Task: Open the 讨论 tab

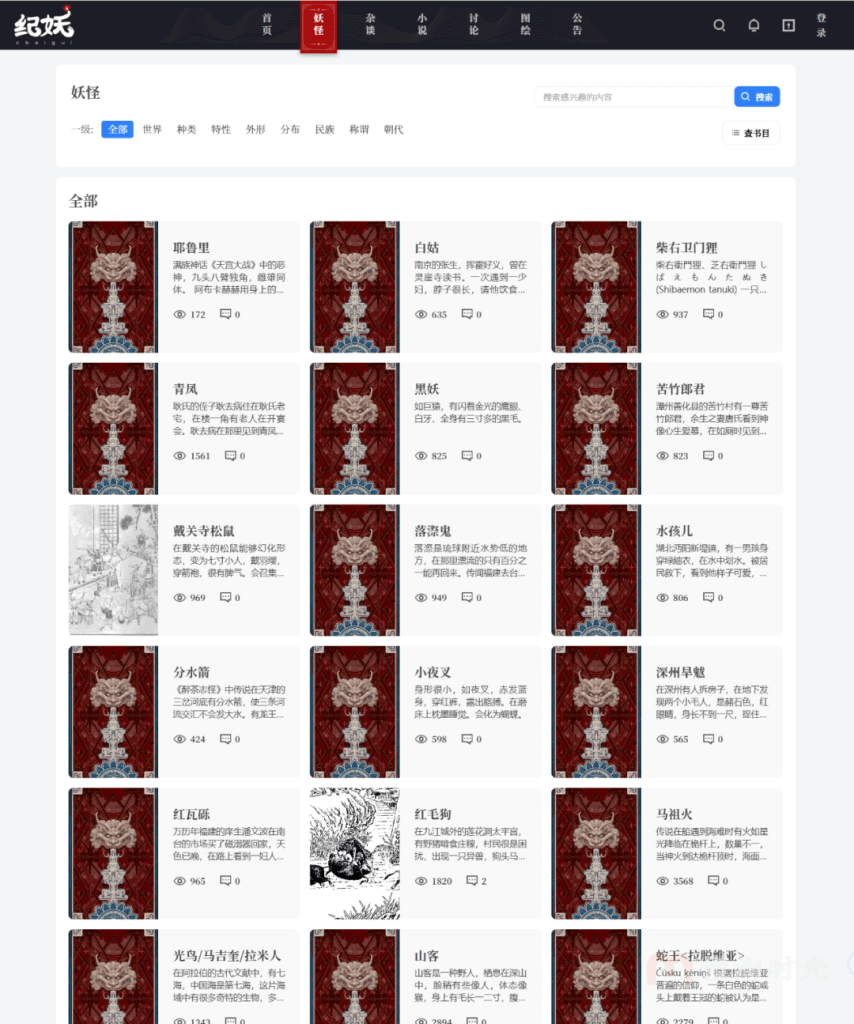Action: [x=474, y=24]
